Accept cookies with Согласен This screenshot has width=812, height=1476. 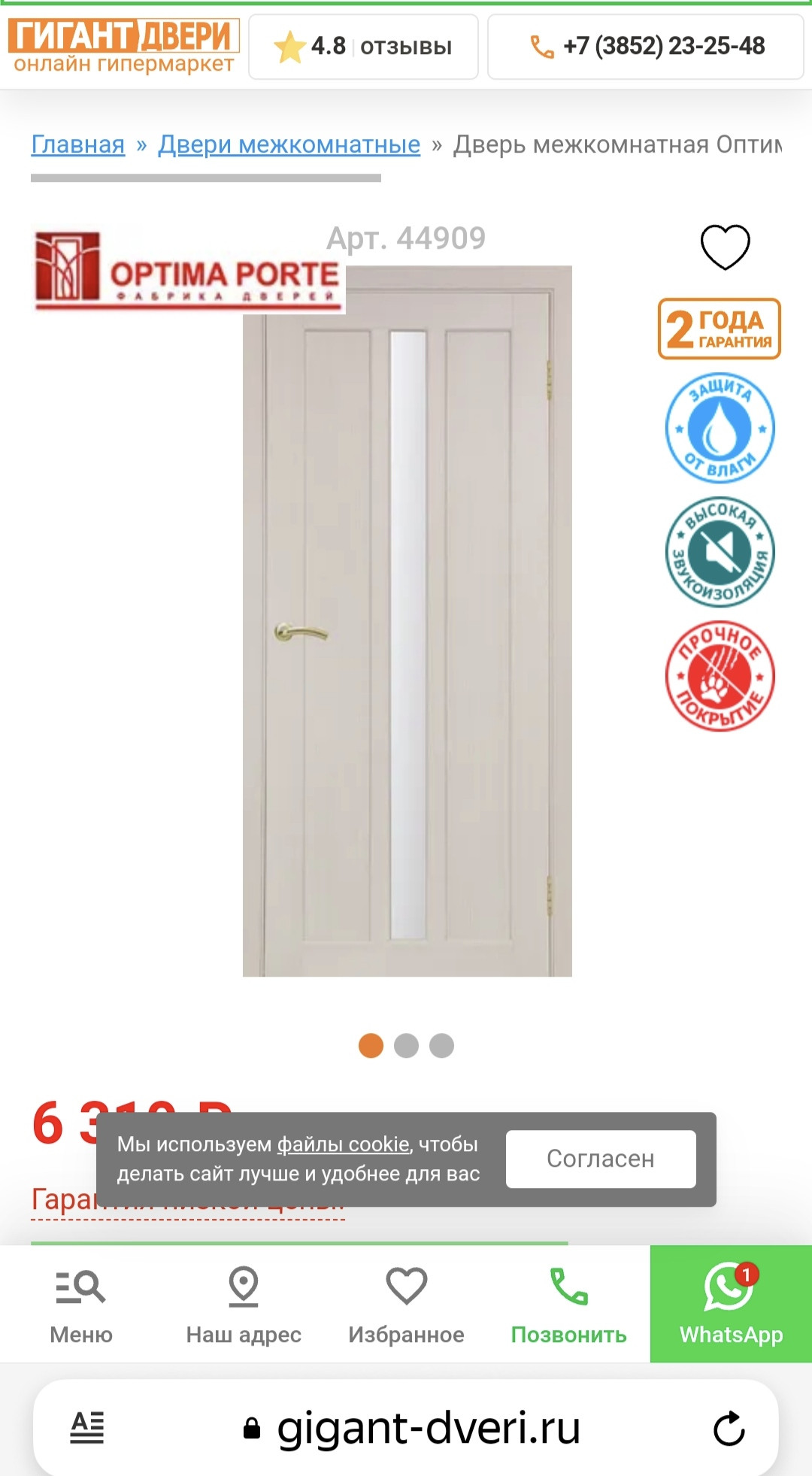[x=600, y=1159]
